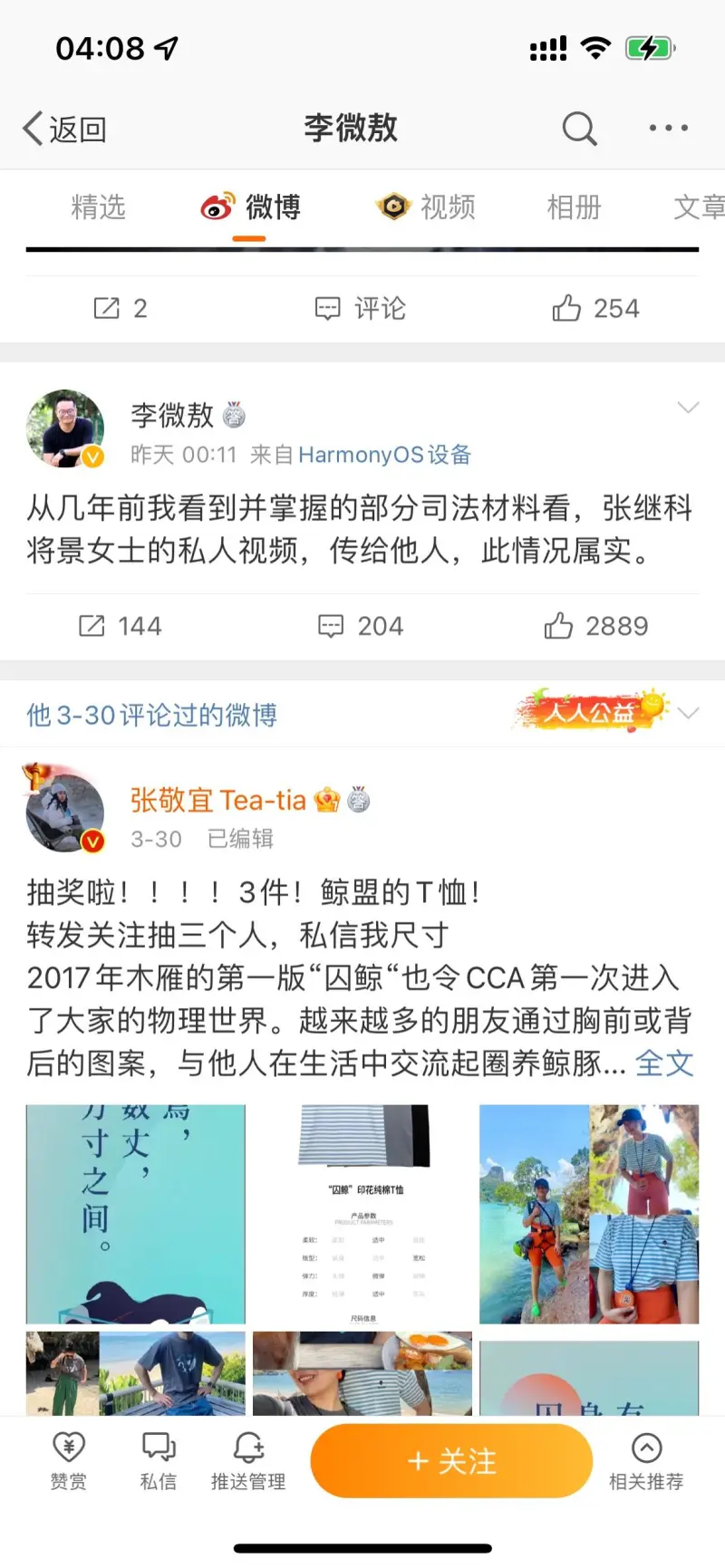This screenshot has height=1568, width=725.
Task: Like the post with 254 likes
Action: coord(595,309)
